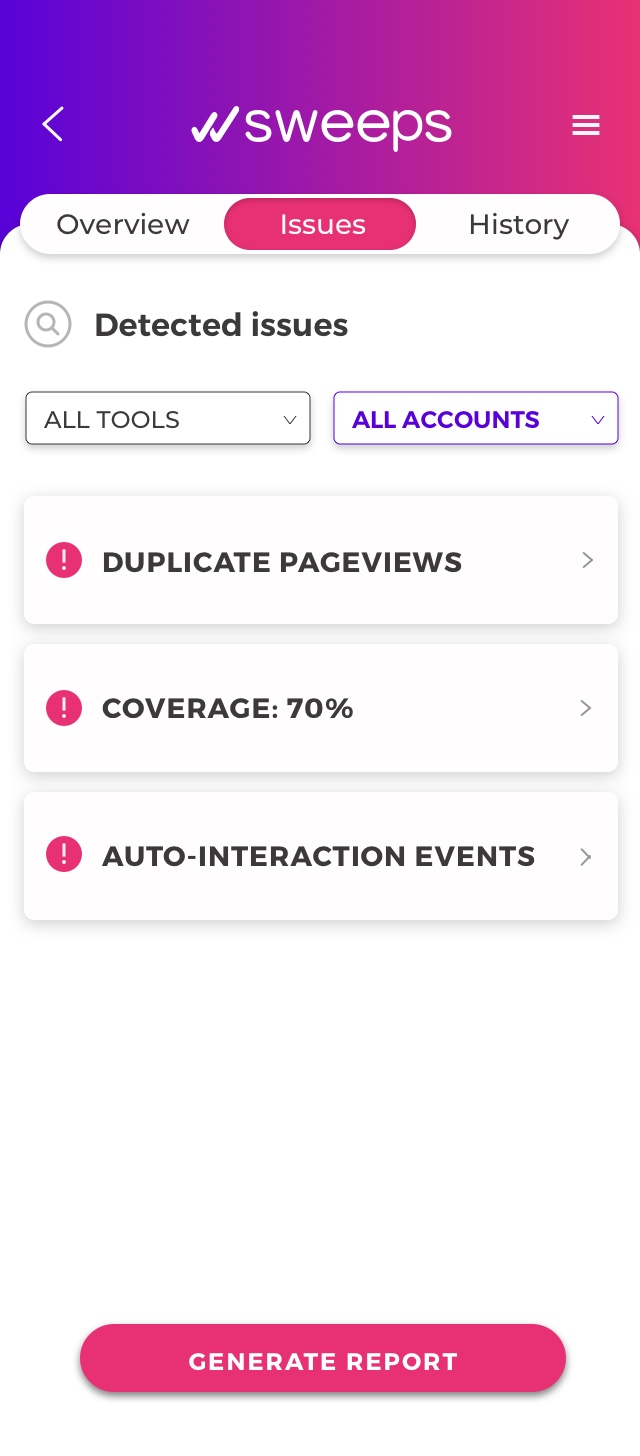Screen dimensions: 640x1456
Task: Select the Issues tab
Action: pyautogui.click(x=320, y=224)
